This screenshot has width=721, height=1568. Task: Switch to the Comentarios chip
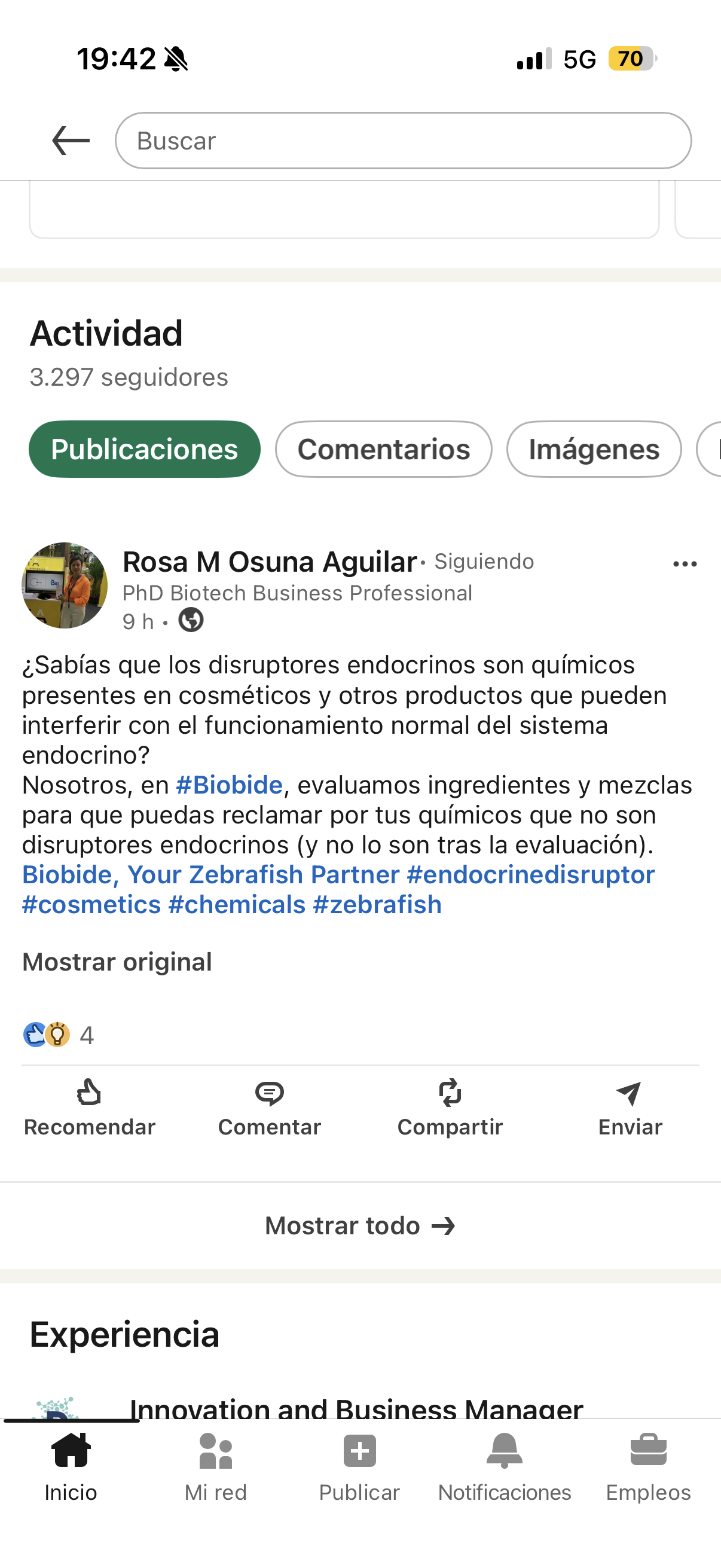point(383,449)
